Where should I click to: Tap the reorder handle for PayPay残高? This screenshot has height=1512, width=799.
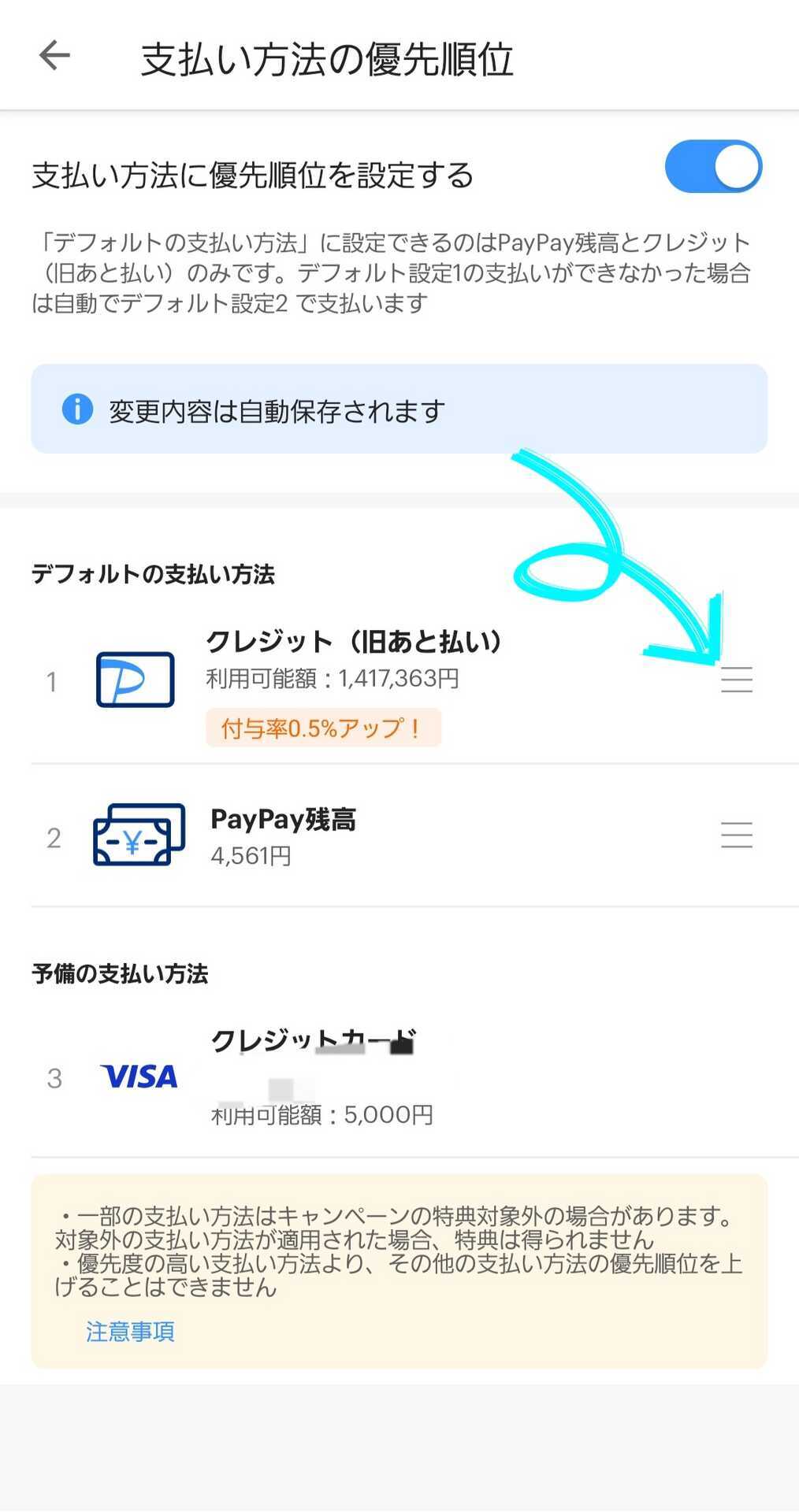737,835
